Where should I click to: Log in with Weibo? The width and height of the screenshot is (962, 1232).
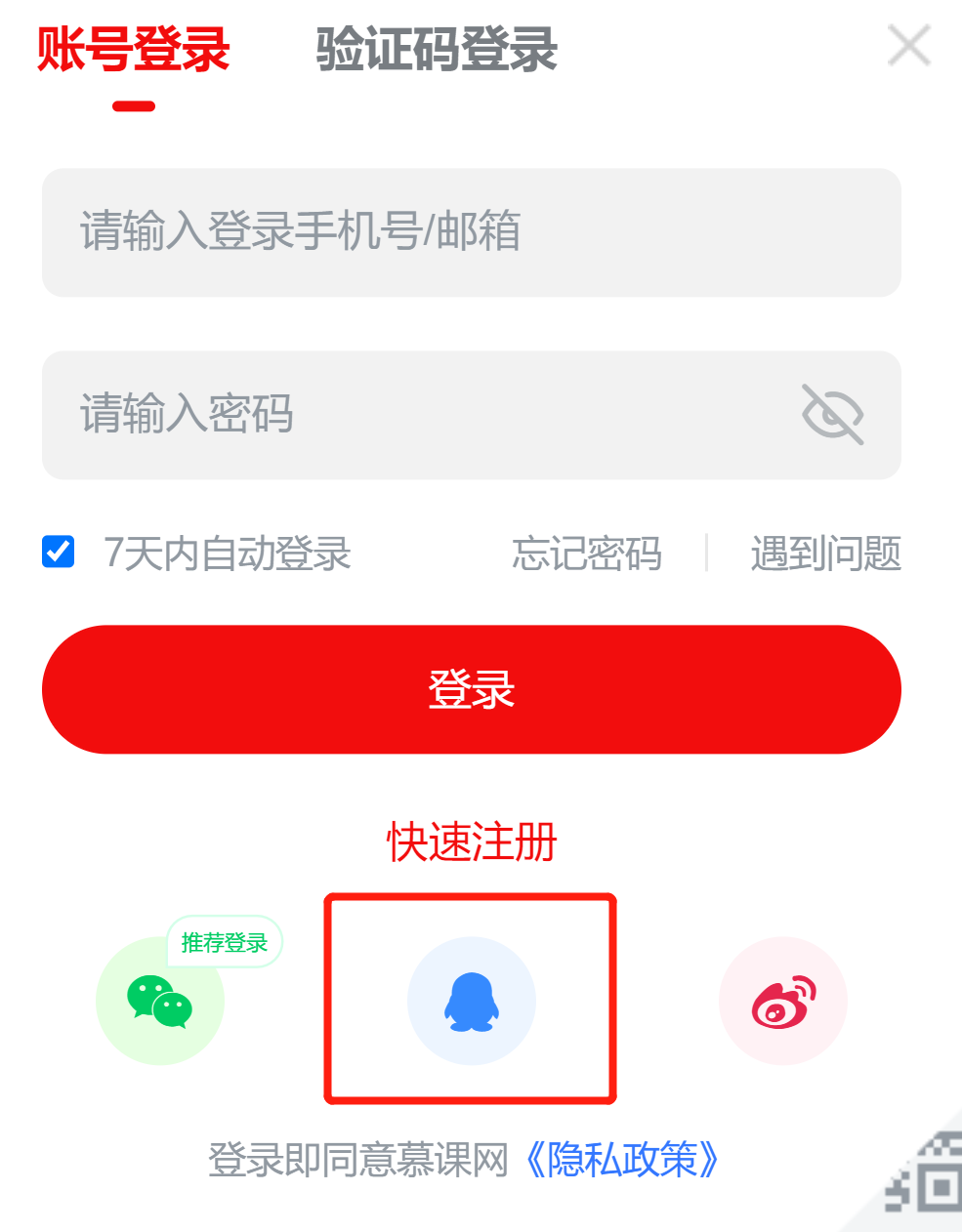pyautogui.click(x=783, y=1001)
